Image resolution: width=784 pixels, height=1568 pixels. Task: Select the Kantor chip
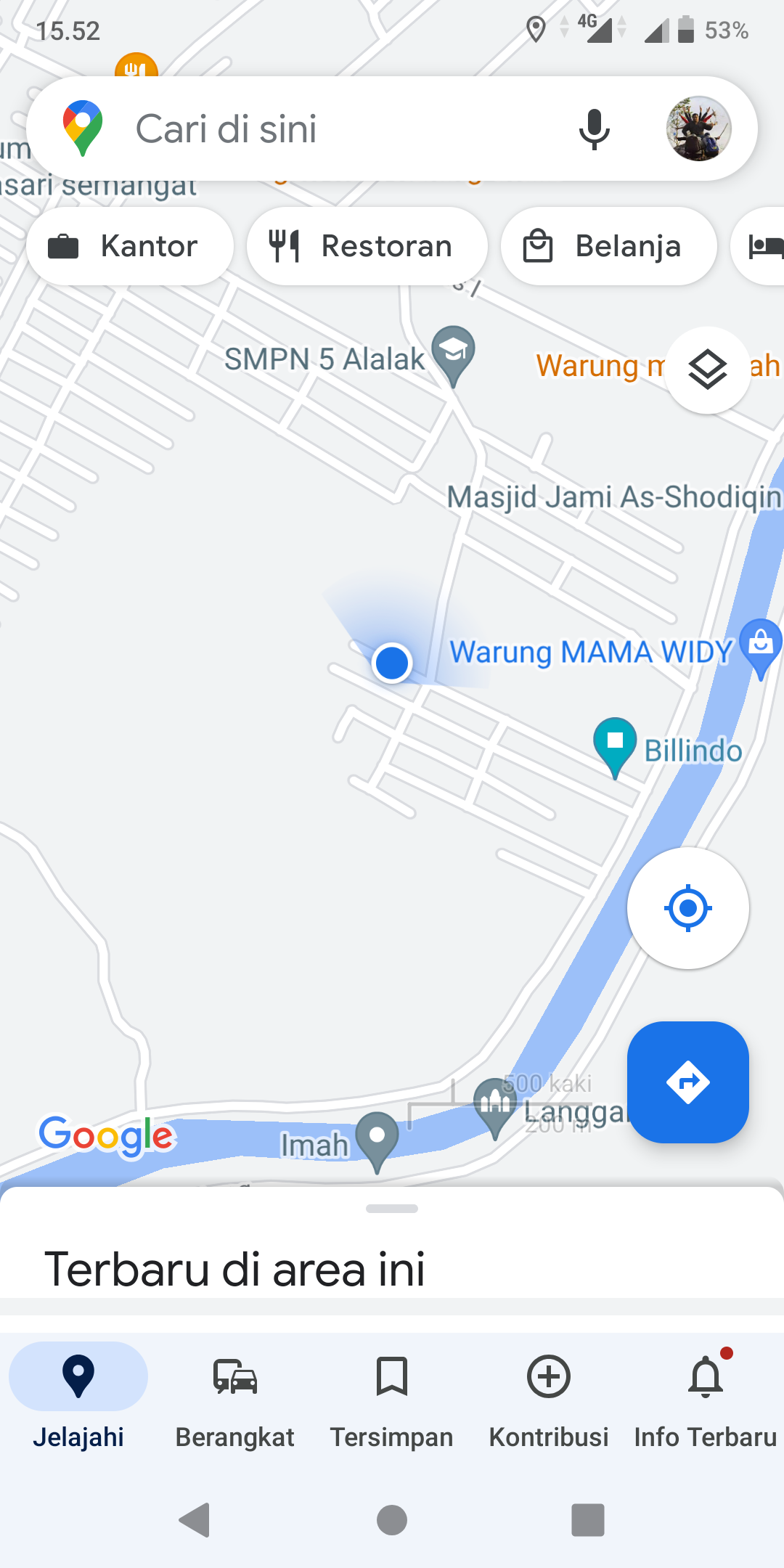pos(130,246)
